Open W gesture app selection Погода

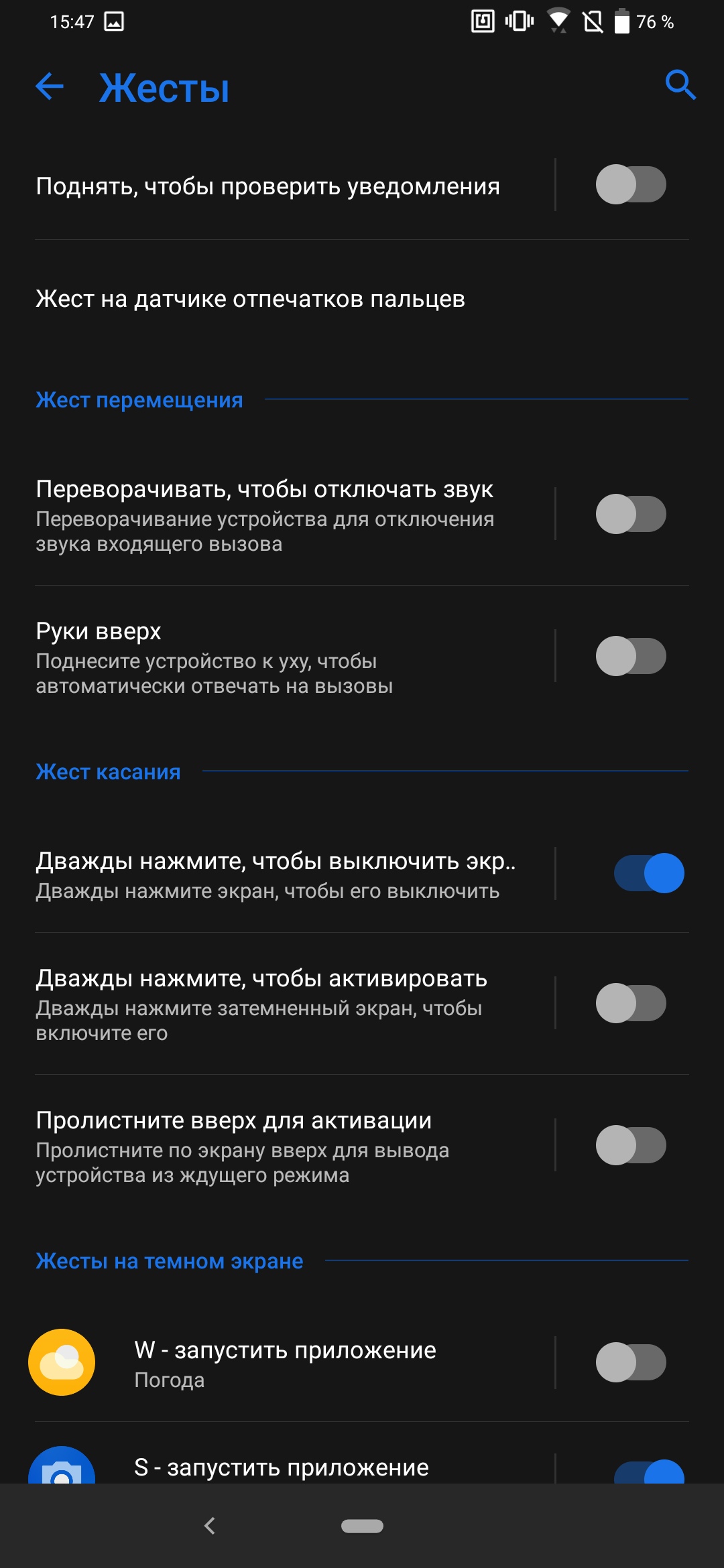point(285,1364)
